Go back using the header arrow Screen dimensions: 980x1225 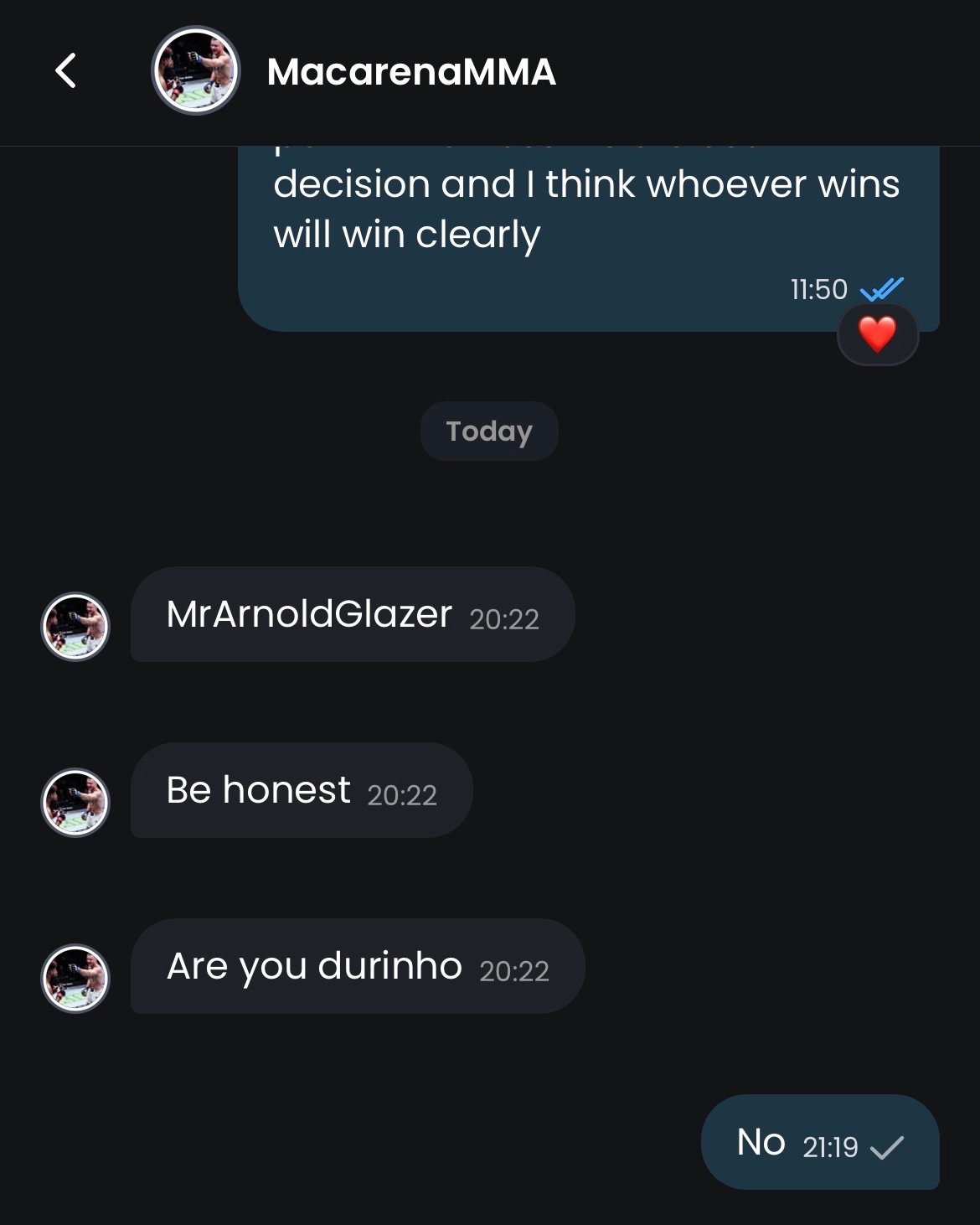[x=65, y=70]
